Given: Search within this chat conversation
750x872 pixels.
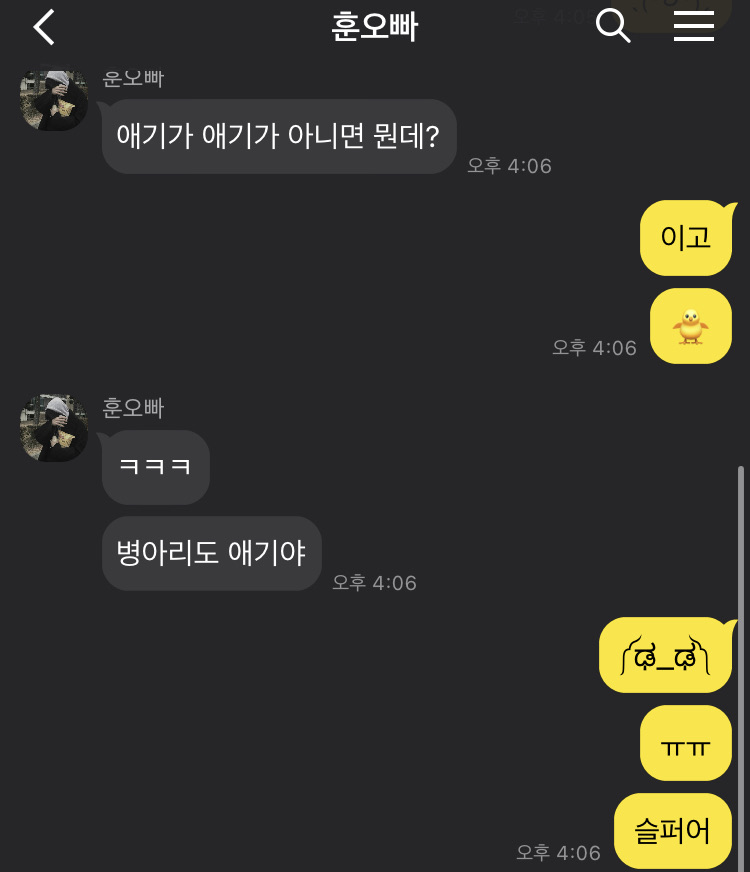Looking at the screenshot, I should click(613, 26).
